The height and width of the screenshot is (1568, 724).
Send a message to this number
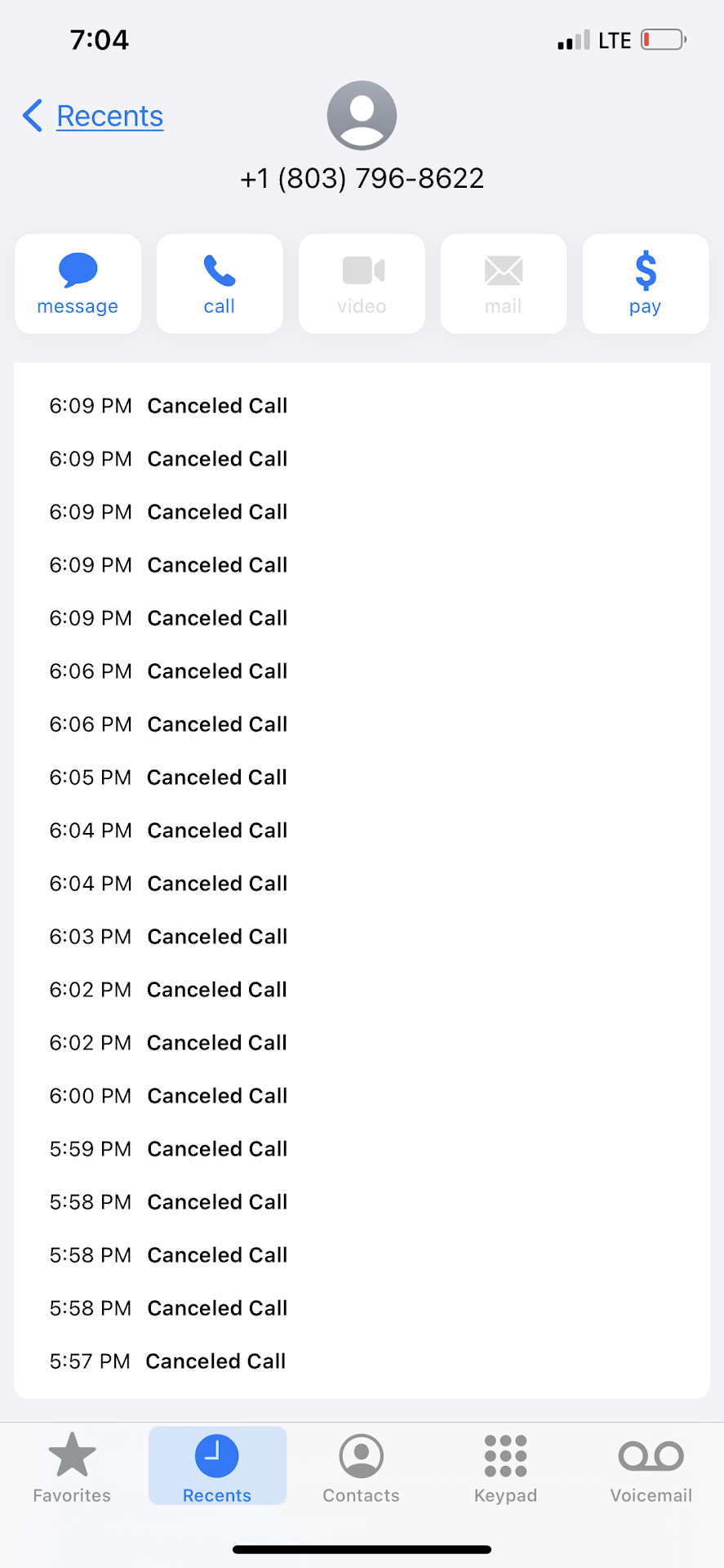click(78, 283)
